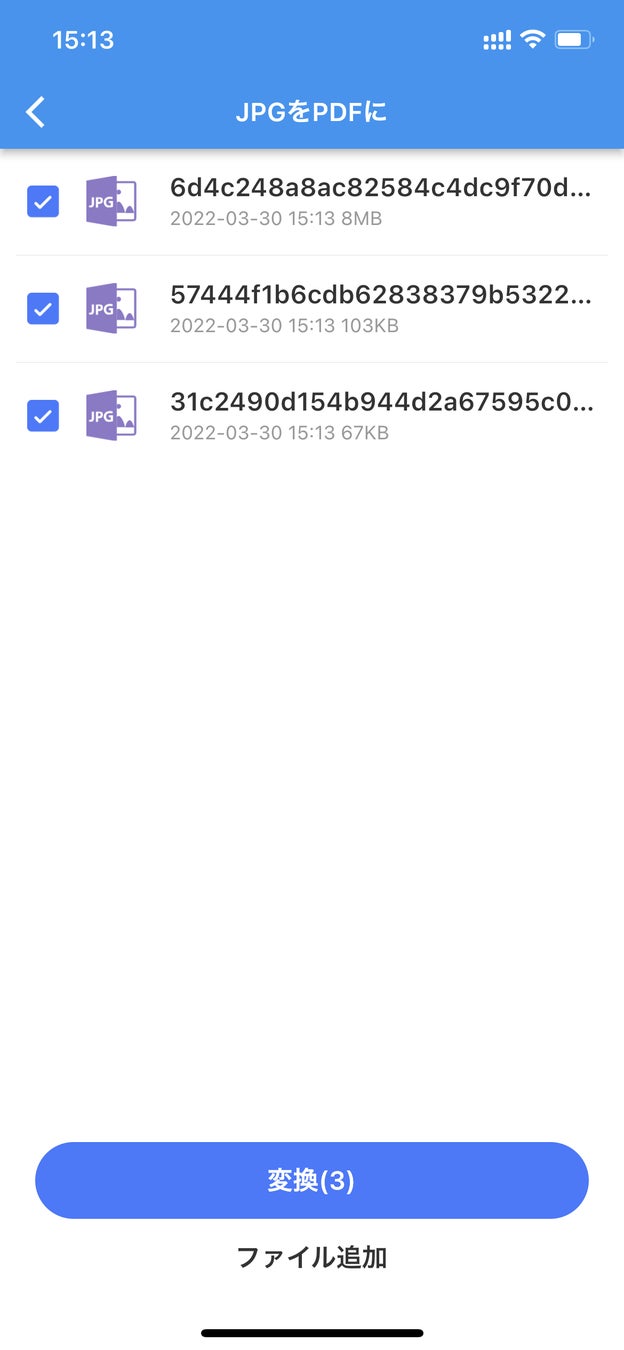Uncheck the file starting with 31c2490d
This screenshot has width=624, height=1350.
click(43, 415)
